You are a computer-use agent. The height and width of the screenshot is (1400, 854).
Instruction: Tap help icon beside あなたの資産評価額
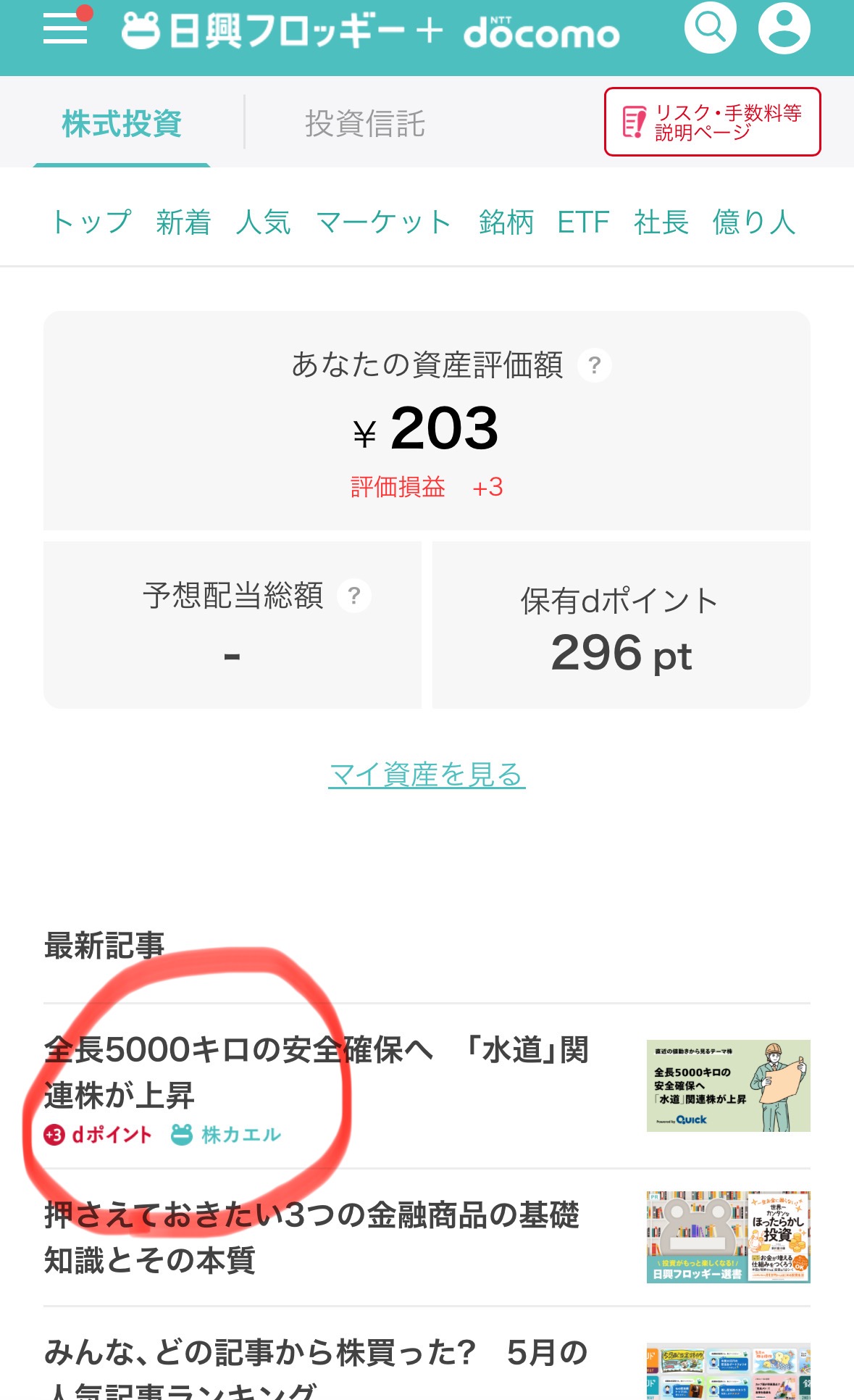click(x=594, y=365)
